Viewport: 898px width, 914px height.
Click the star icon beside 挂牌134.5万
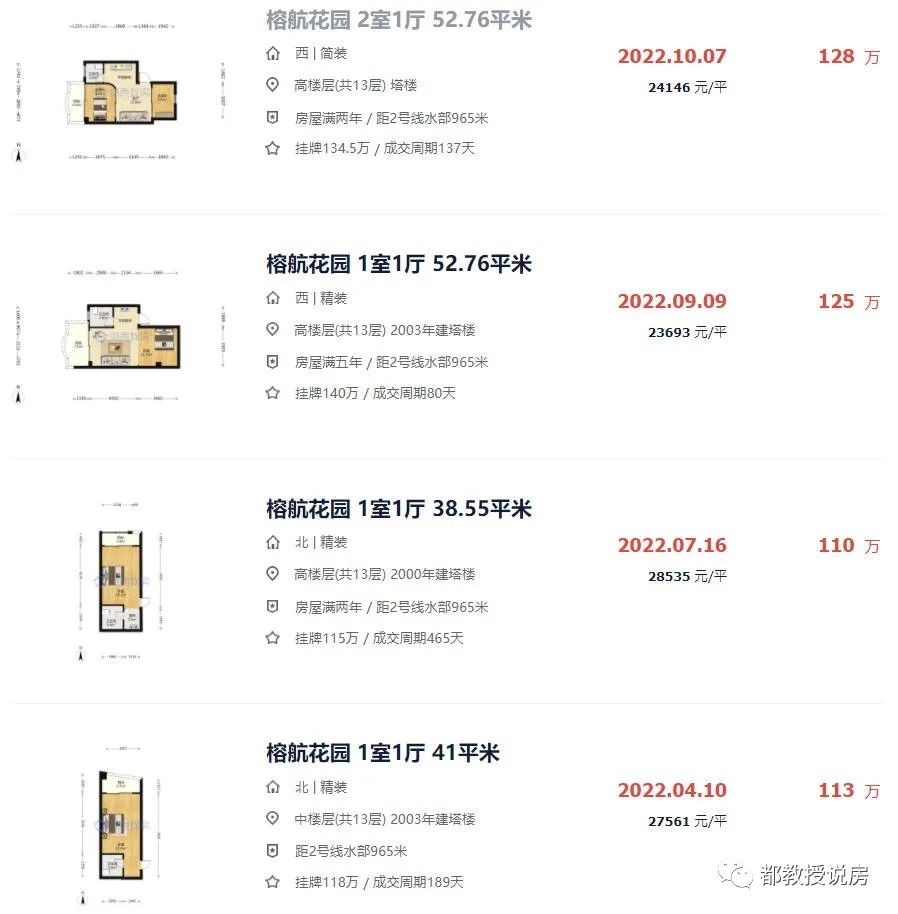(271, 147)
